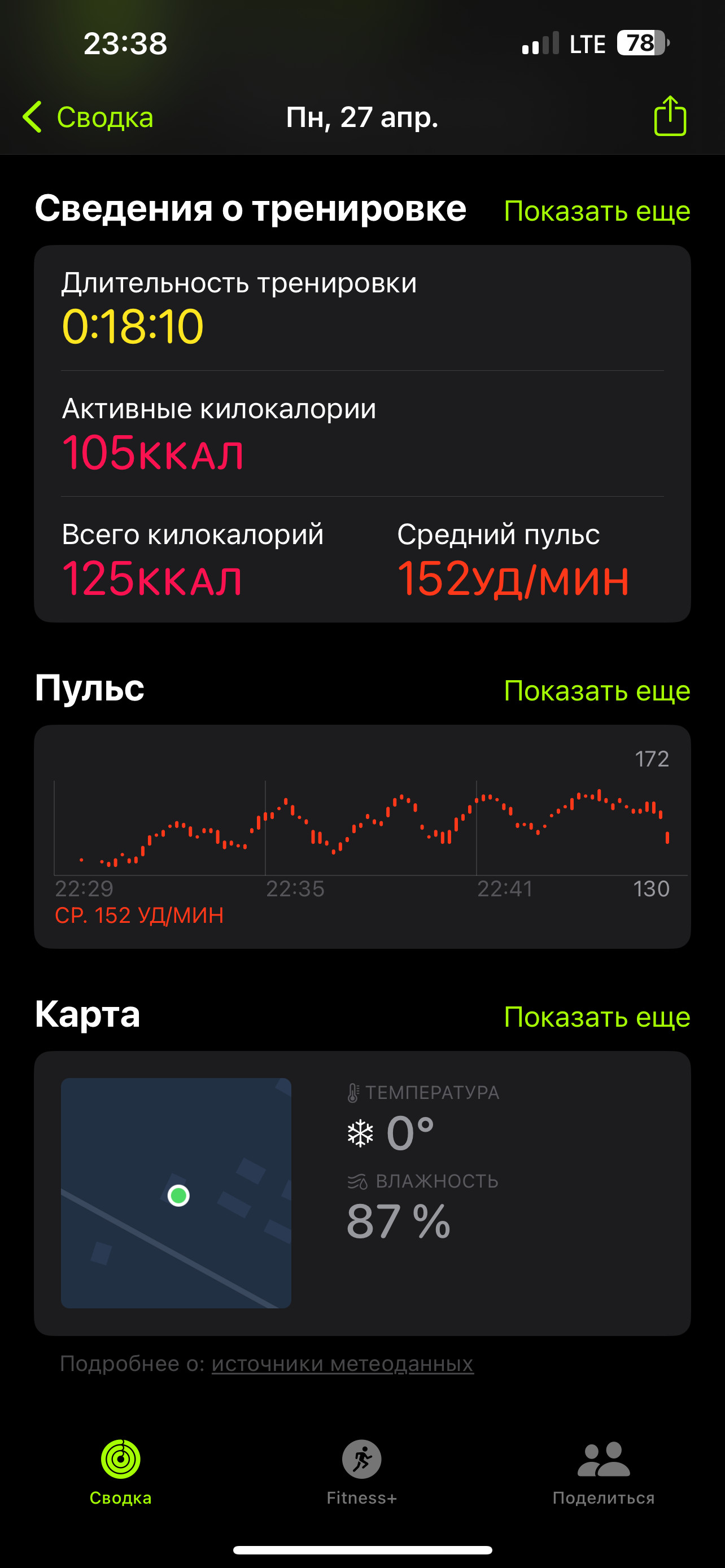Show more of Пульс section
This screenshot has height=1568, width=725.
pos(597,691)
